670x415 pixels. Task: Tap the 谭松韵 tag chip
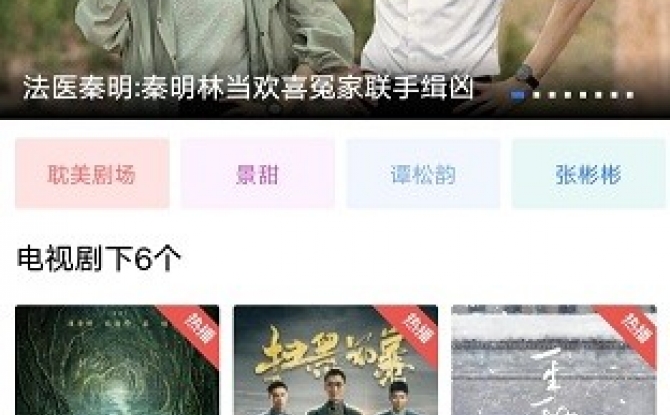pos(423,174)
